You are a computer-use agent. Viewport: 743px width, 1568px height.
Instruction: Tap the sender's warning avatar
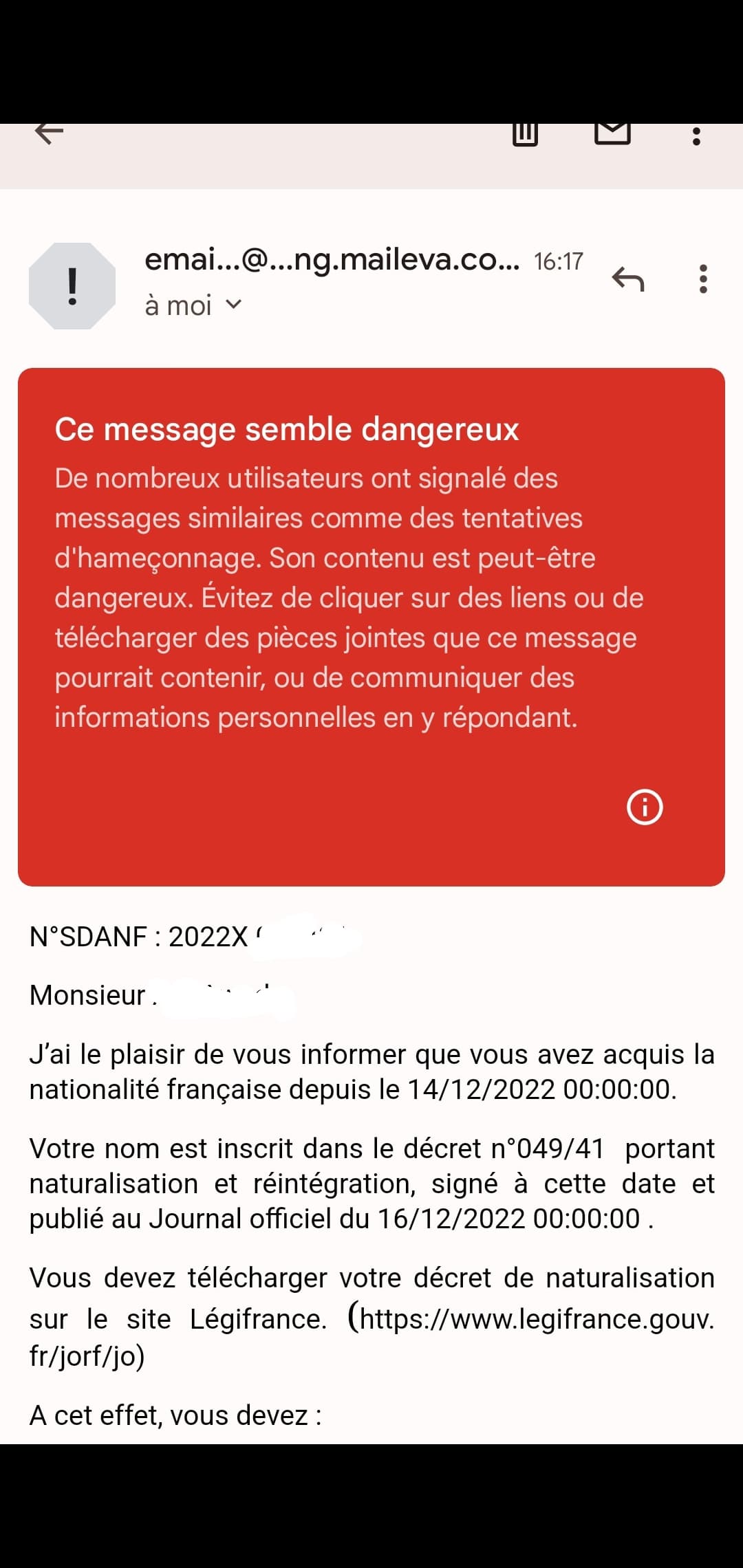[x=72, y=285]
